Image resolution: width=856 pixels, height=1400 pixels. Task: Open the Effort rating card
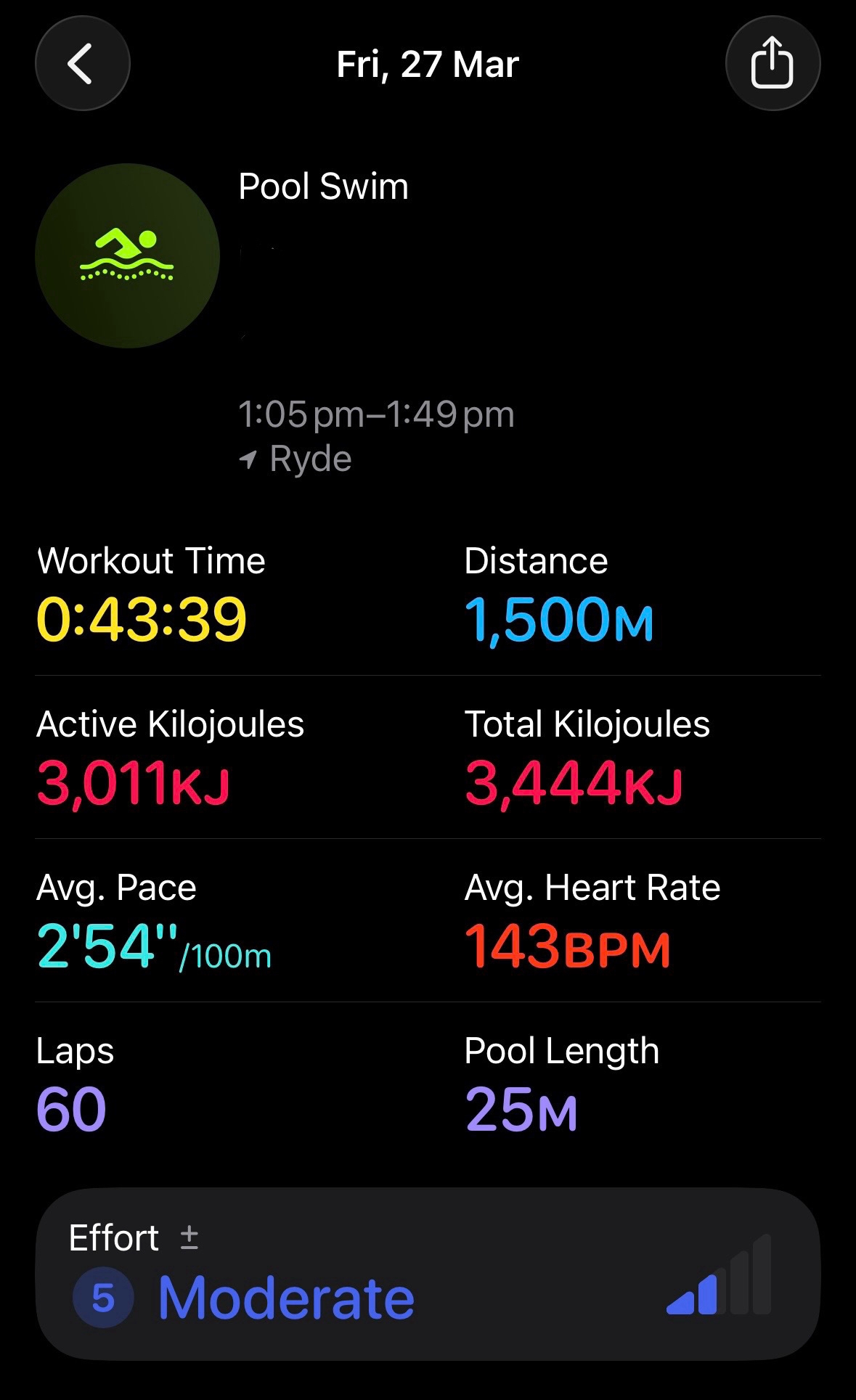click(428, 1274)
